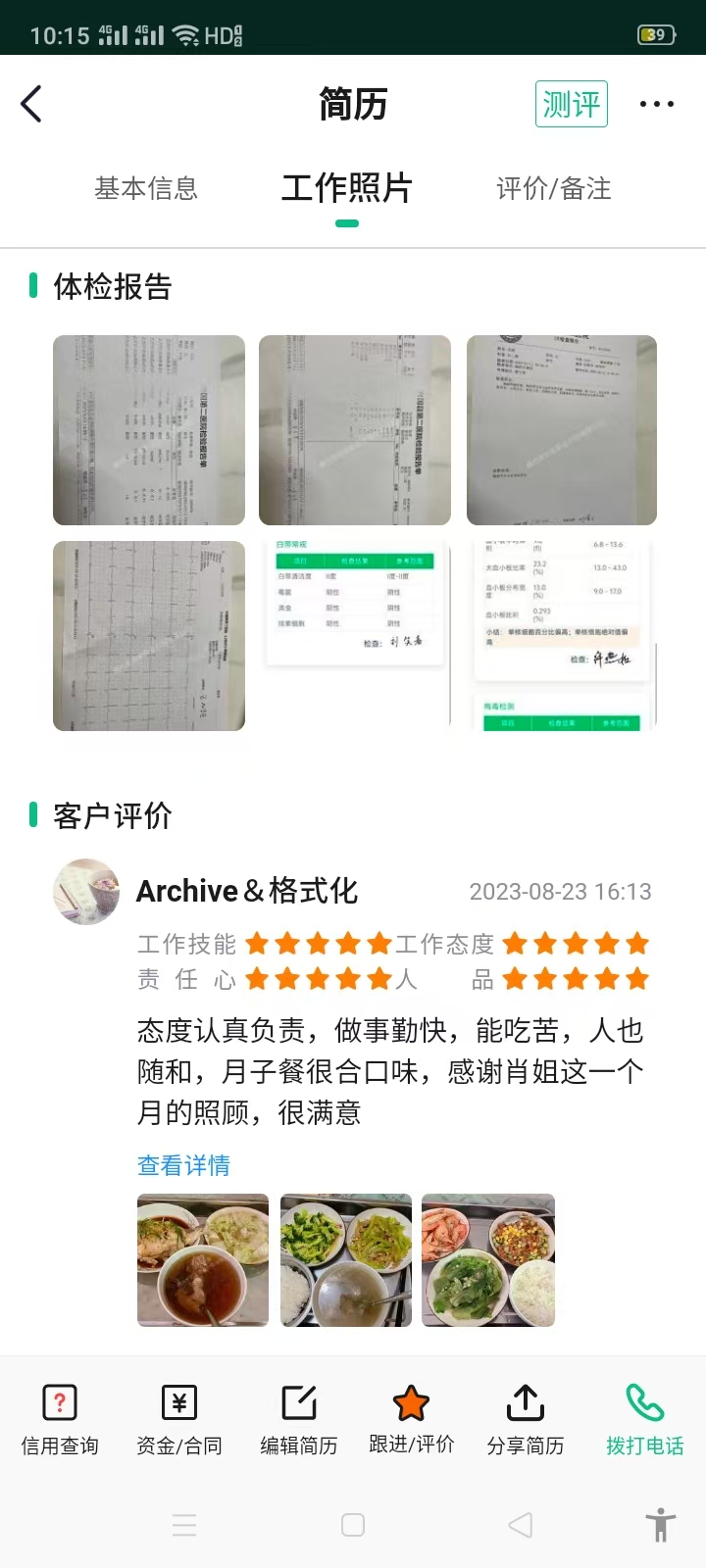This screenshot has height=1568, width=706.
Task: Switch to the 评价/备注 tab
Action: 554,188
